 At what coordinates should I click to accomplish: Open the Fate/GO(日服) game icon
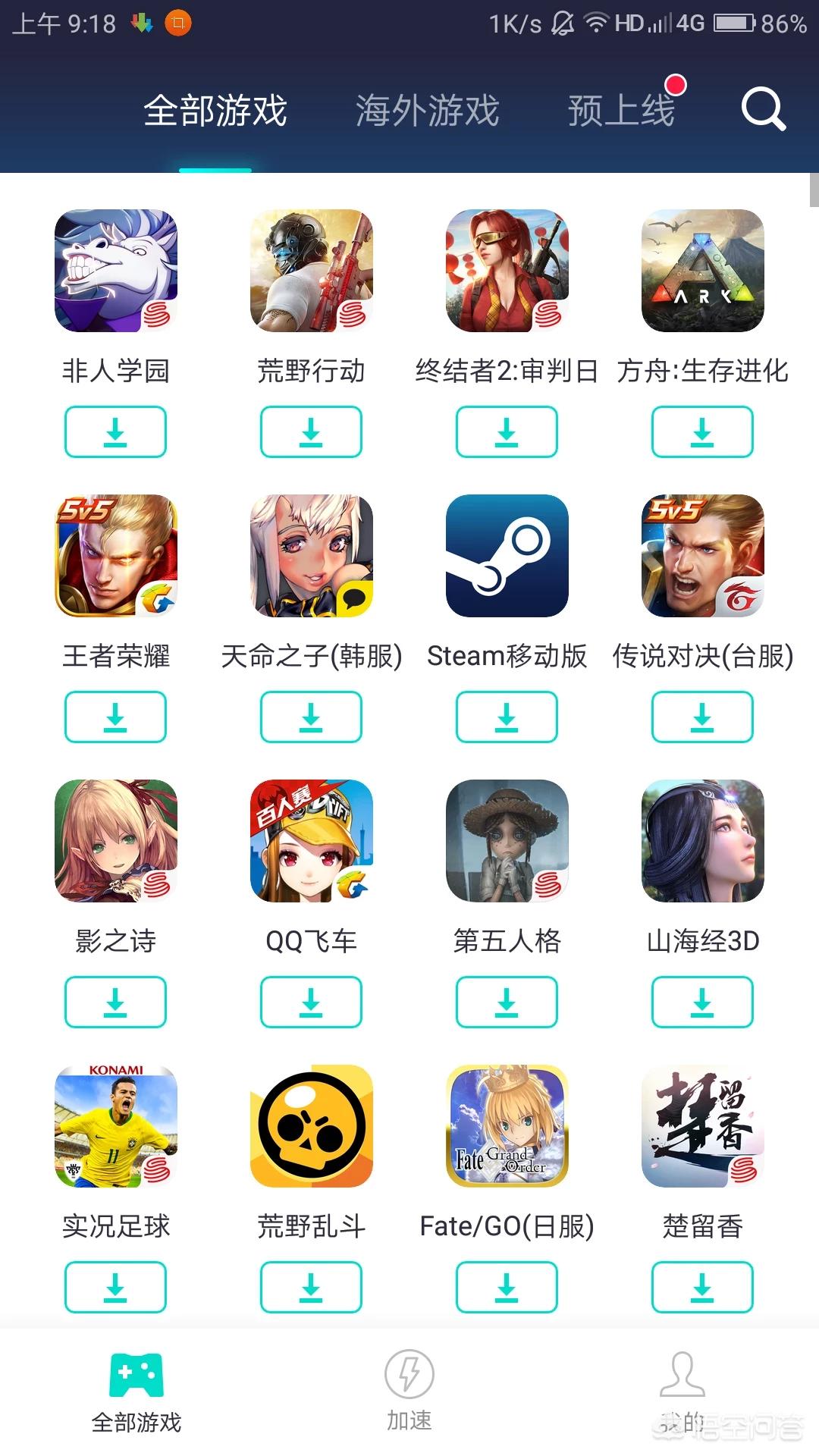507,1126
